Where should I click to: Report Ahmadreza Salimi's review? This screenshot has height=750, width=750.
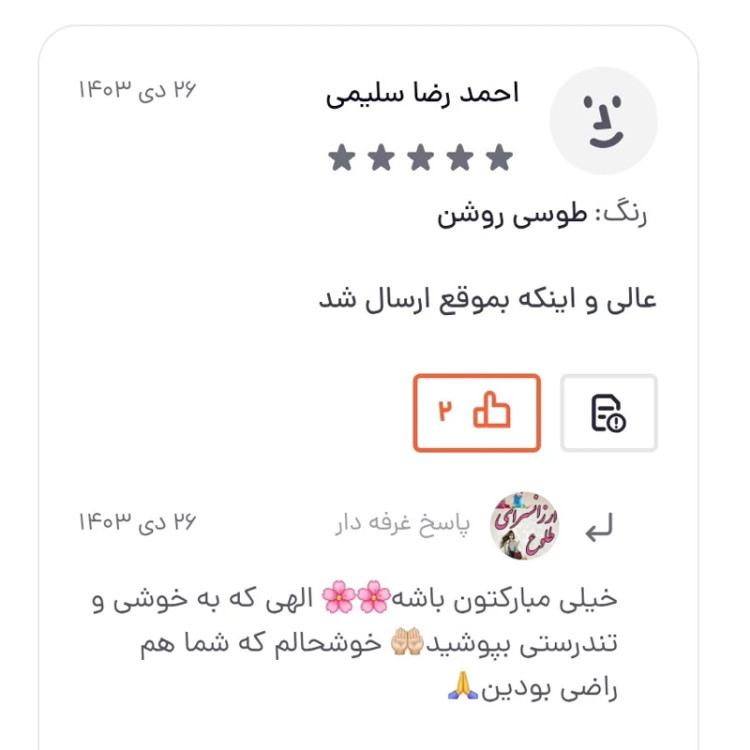point(608,412)
